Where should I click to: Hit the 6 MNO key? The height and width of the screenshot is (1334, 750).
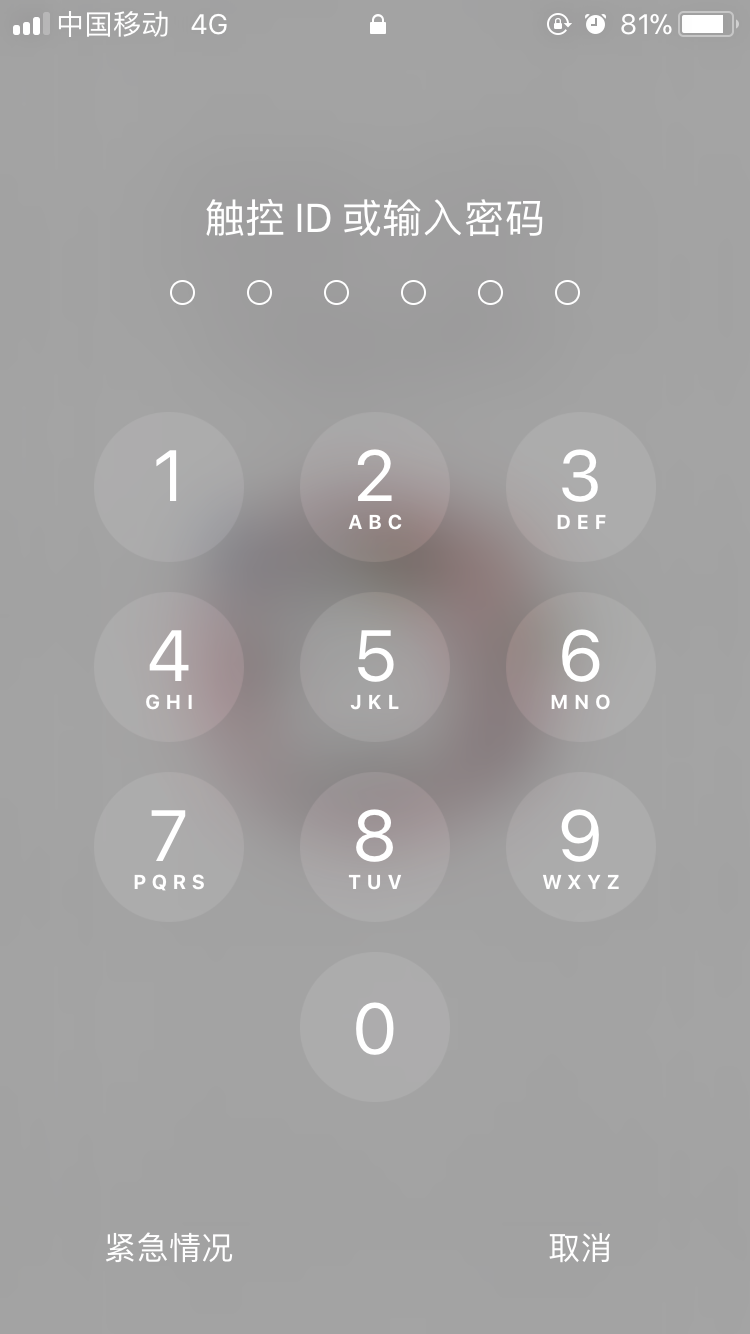coord(581,667)
